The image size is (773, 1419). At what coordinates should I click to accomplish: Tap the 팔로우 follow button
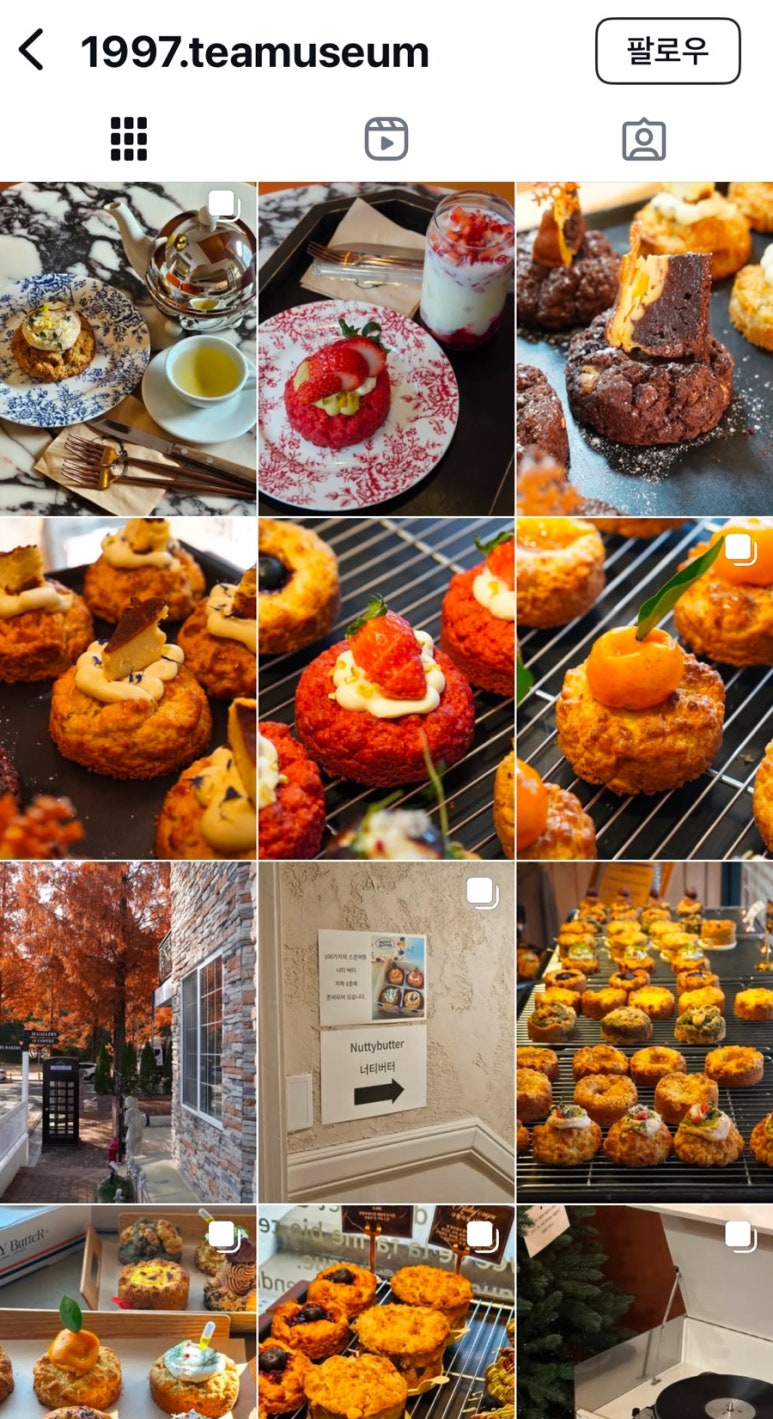(667, 51)
